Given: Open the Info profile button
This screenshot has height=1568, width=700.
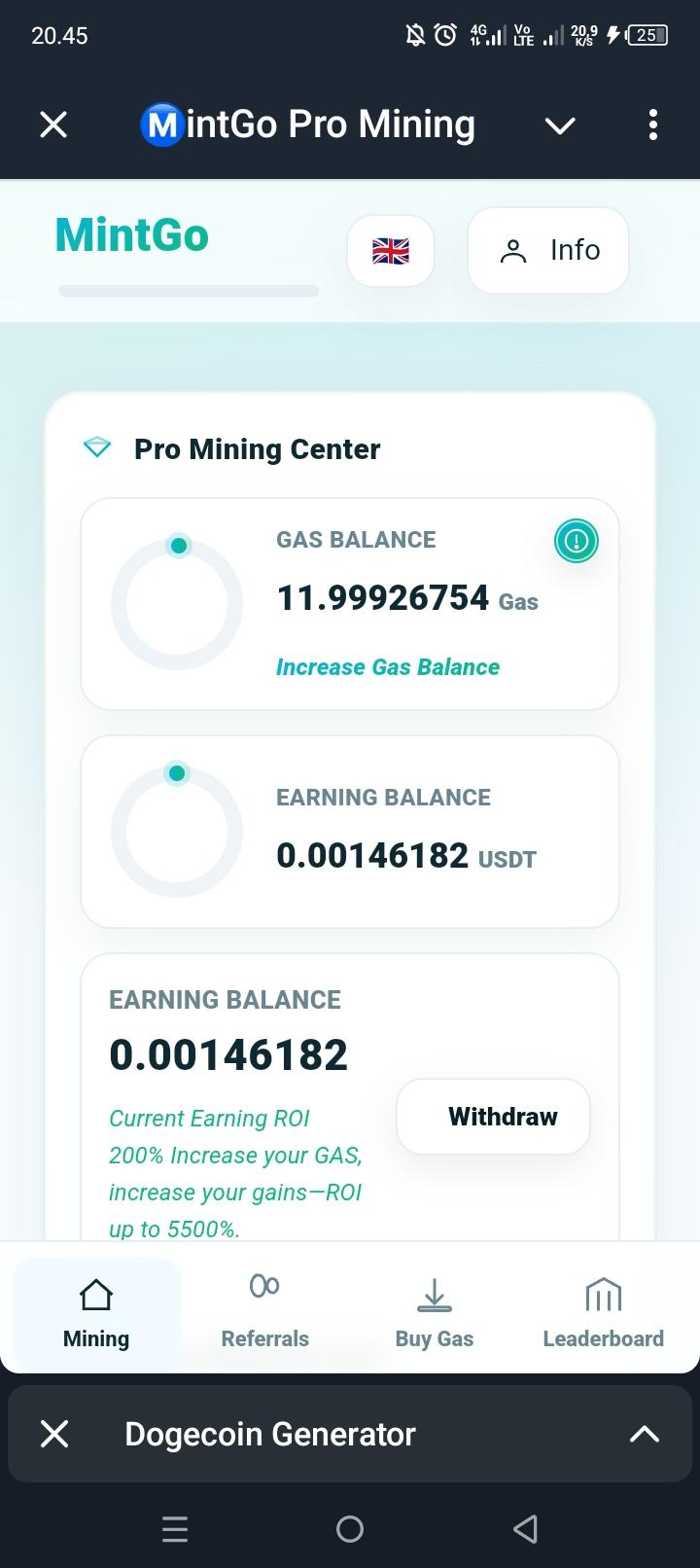Looking at the screenshot, I should 548,251.
